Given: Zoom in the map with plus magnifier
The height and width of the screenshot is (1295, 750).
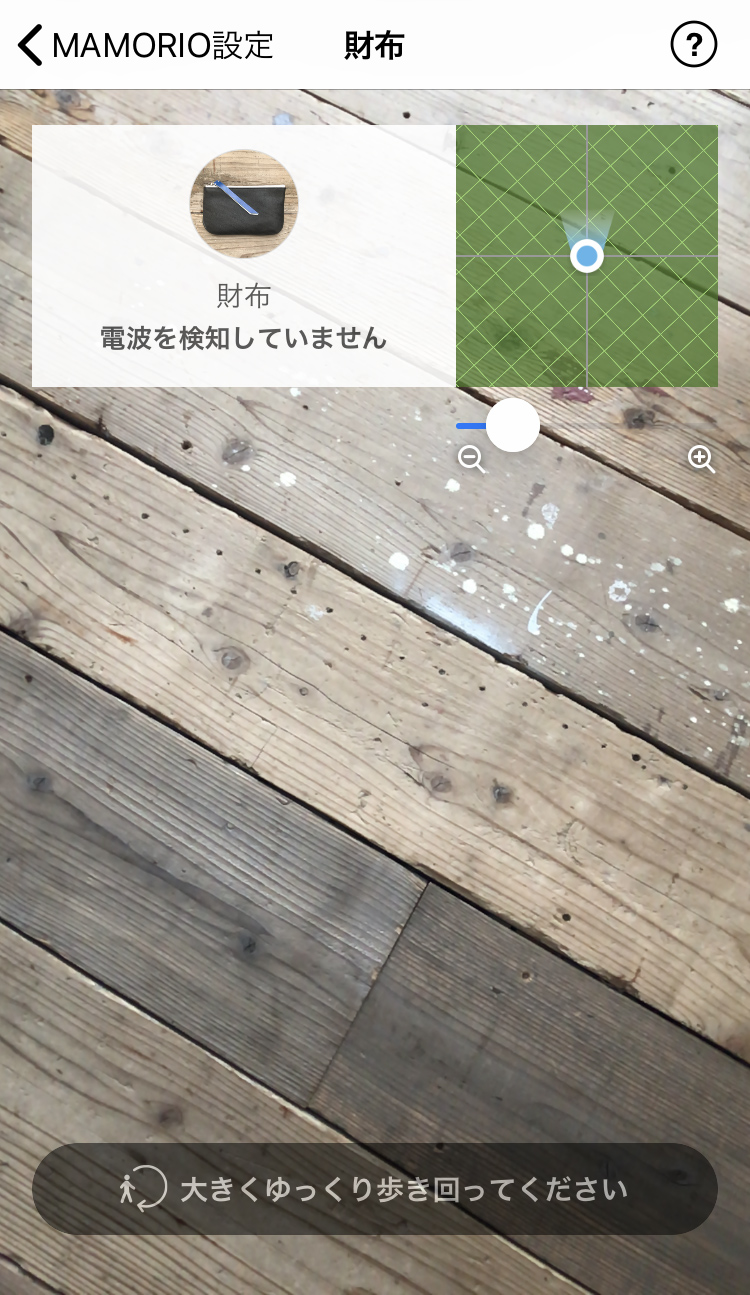Looking at the screenshot, I should click(702, 460).
